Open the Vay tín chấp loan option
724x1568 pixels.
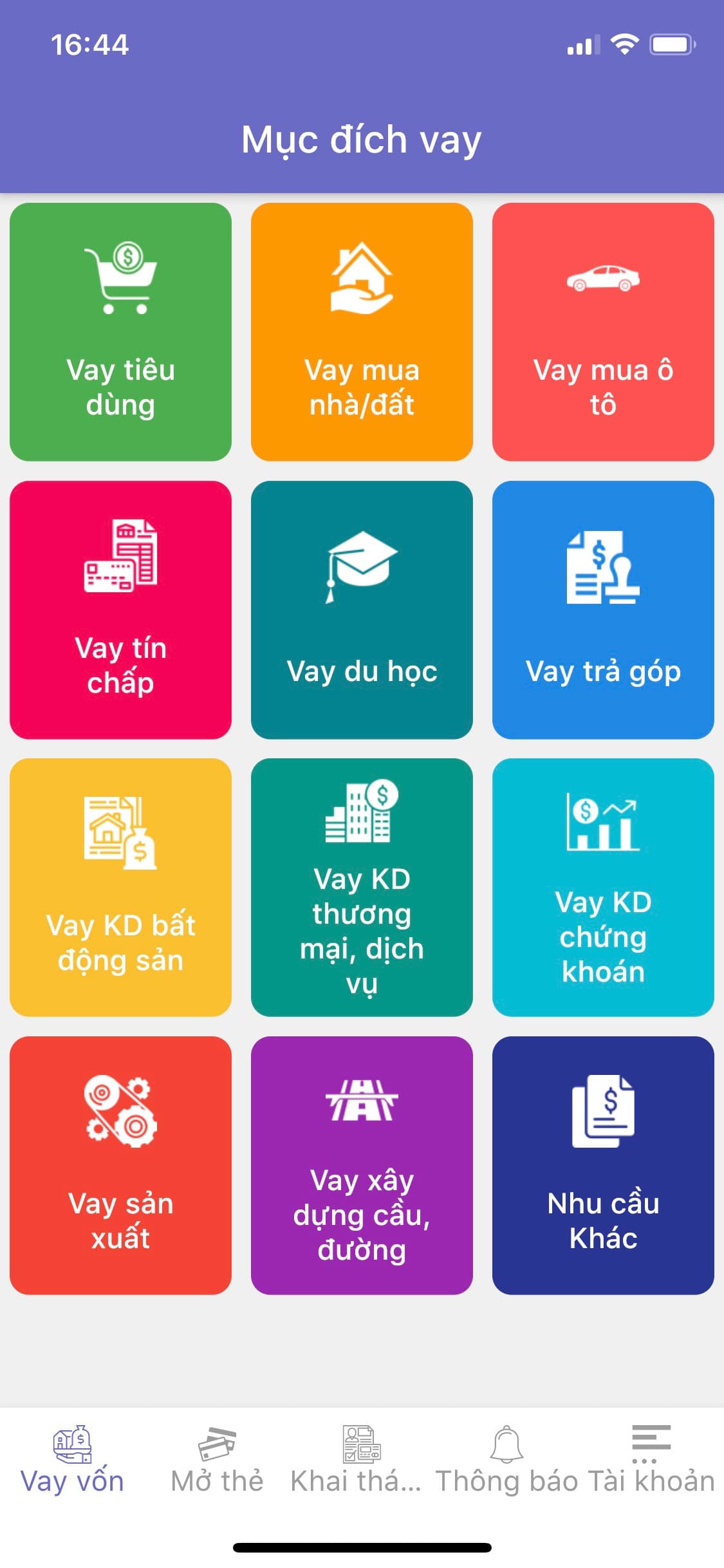[x=120, y=608]
